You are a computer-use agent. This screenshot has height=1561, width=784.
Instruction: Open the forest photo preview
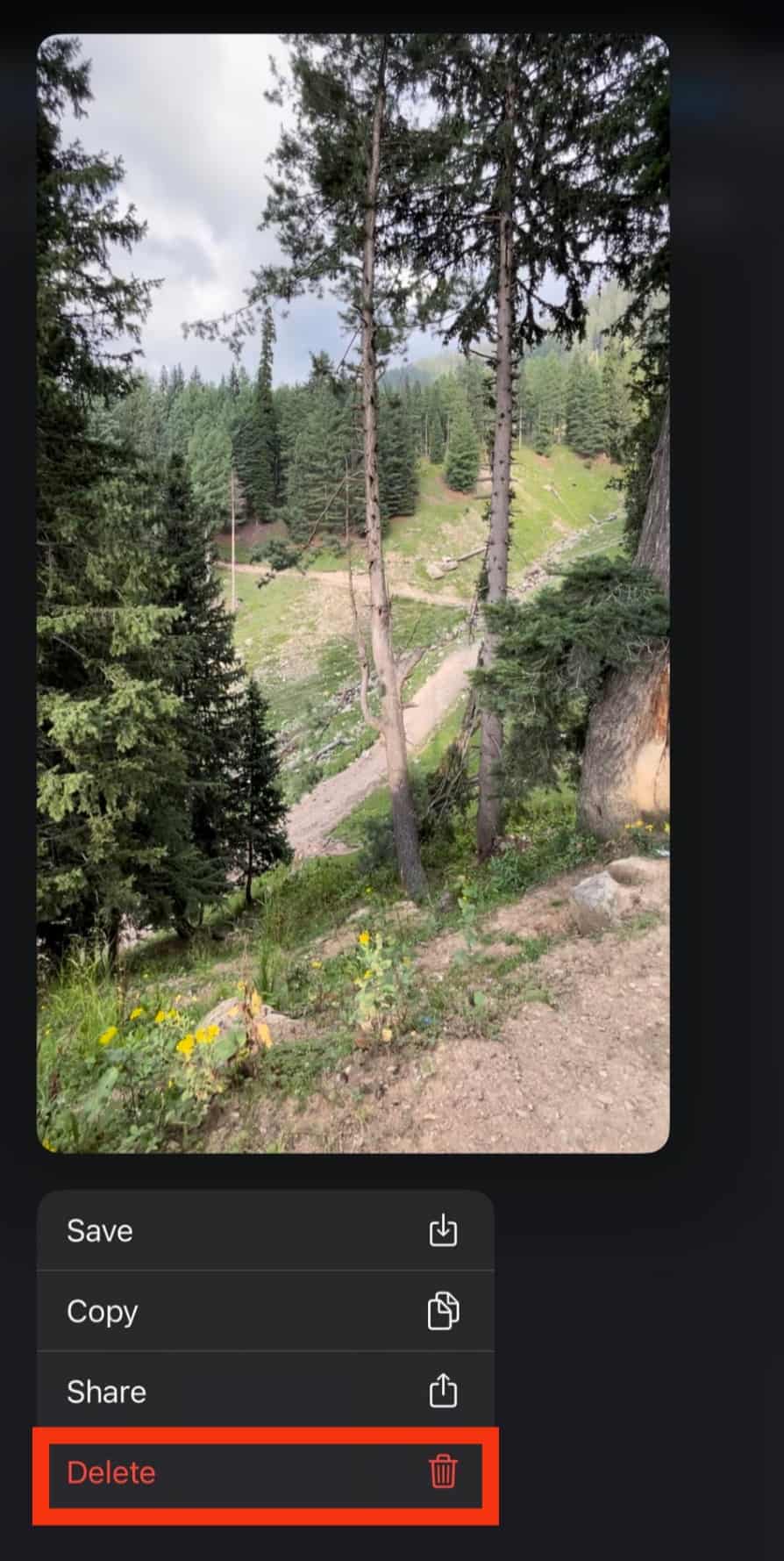pyautogui.click(x=353, y=593)
